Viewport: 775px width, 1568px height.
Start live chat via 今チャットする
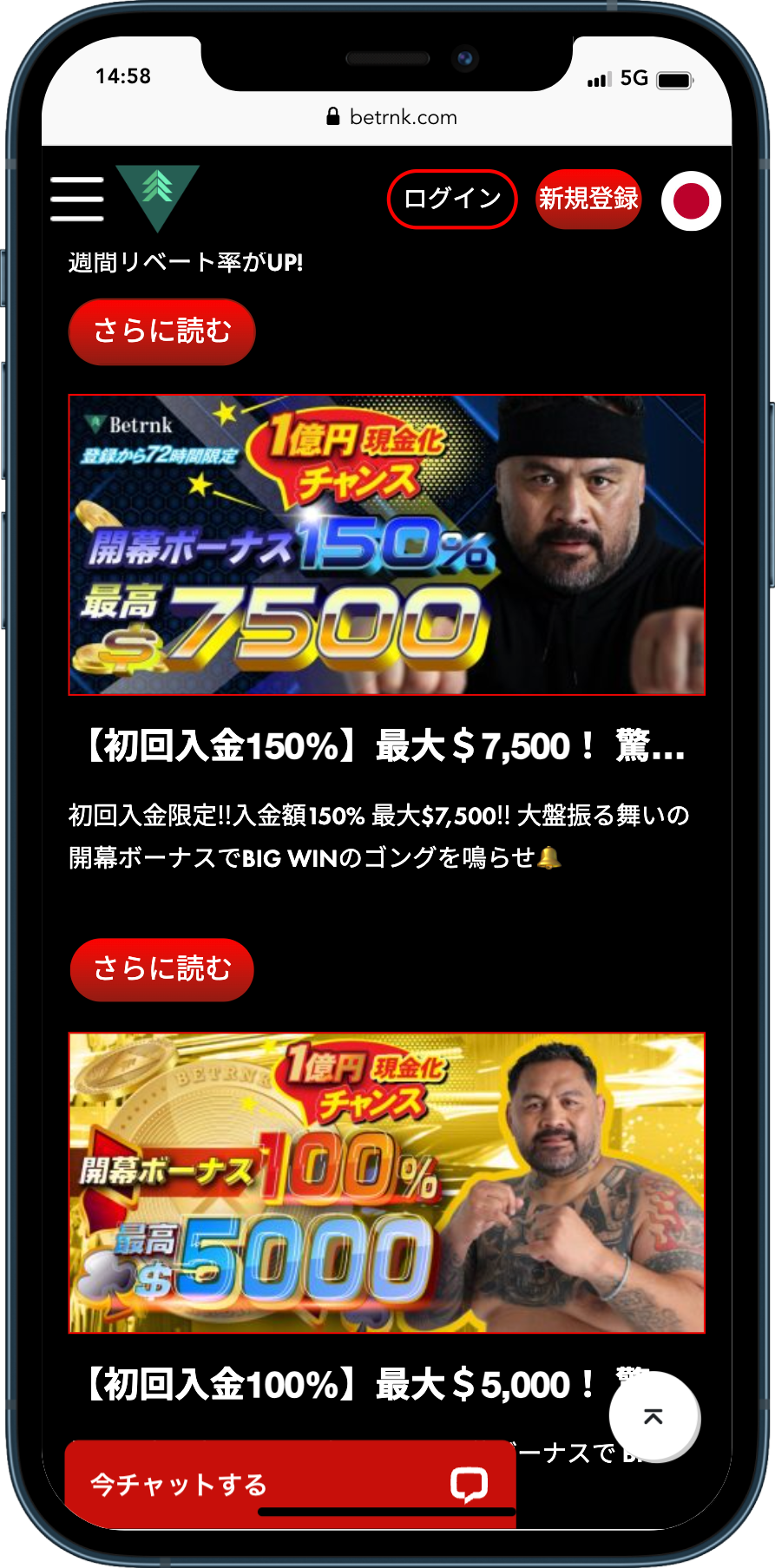(290, 1485)
